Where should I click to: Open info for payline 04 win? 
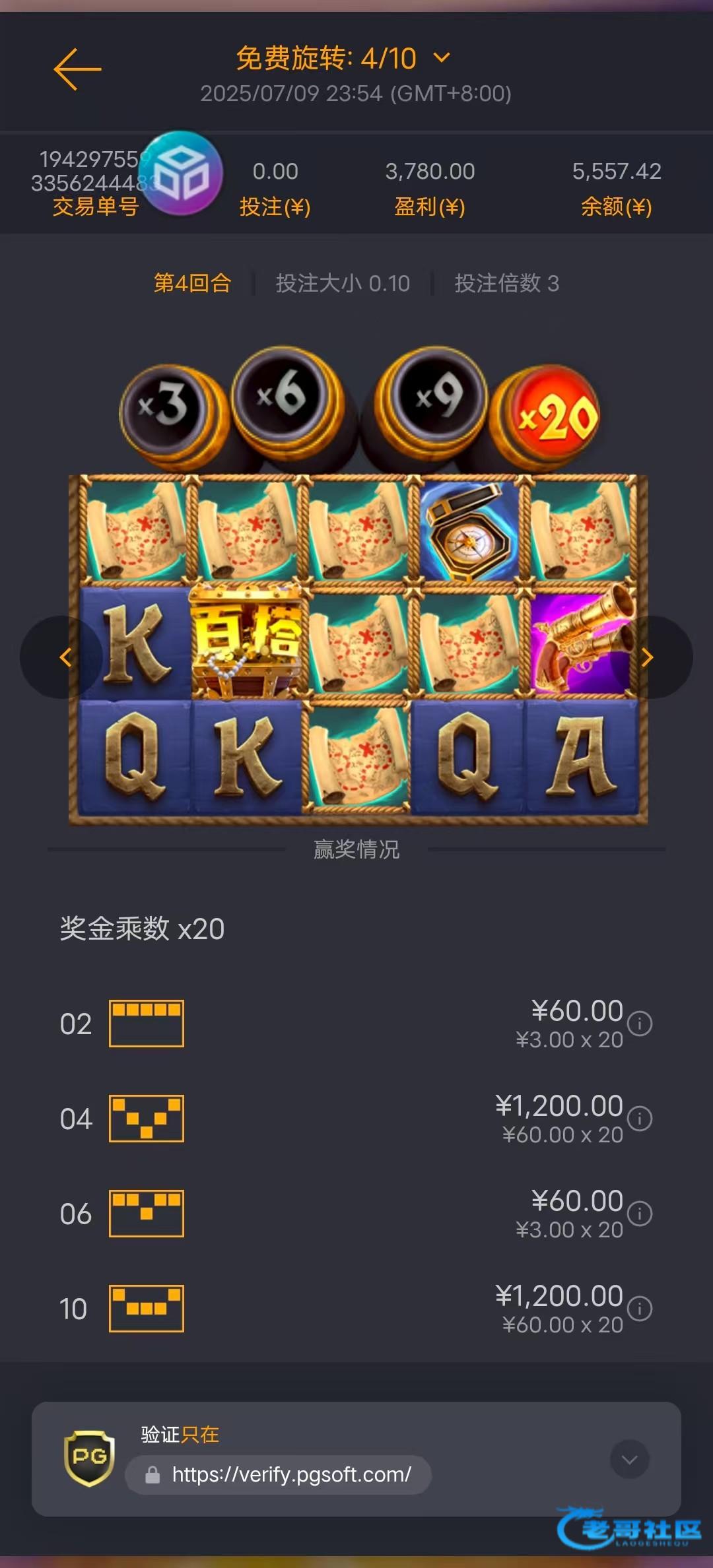pos(640,1119)
